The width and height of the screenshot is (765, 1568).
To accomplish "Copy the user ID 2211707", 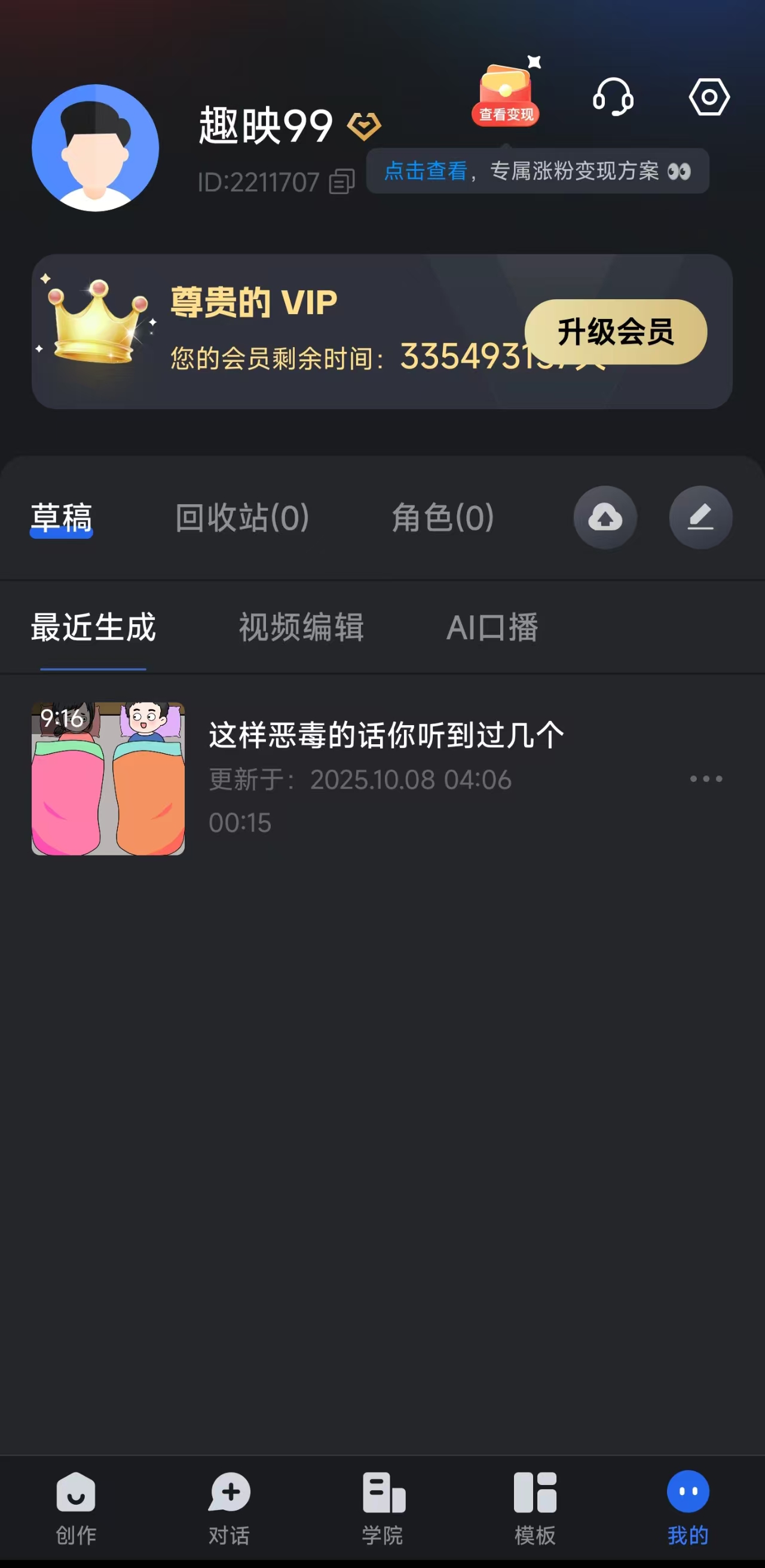I will click(x=342, y=182).
